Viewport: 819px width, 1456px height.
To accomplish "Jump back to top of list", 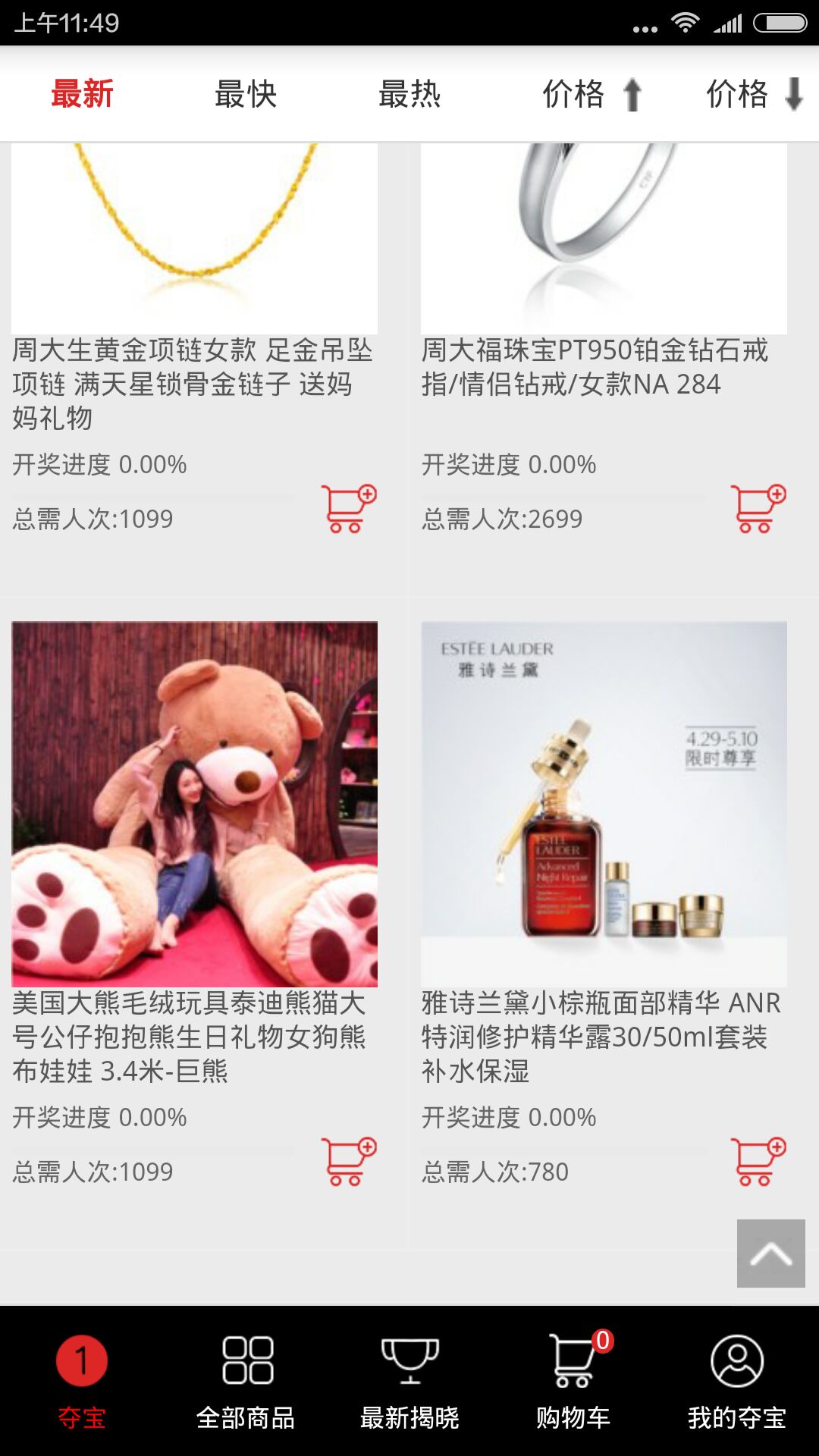I will [x=770, y=1254].
